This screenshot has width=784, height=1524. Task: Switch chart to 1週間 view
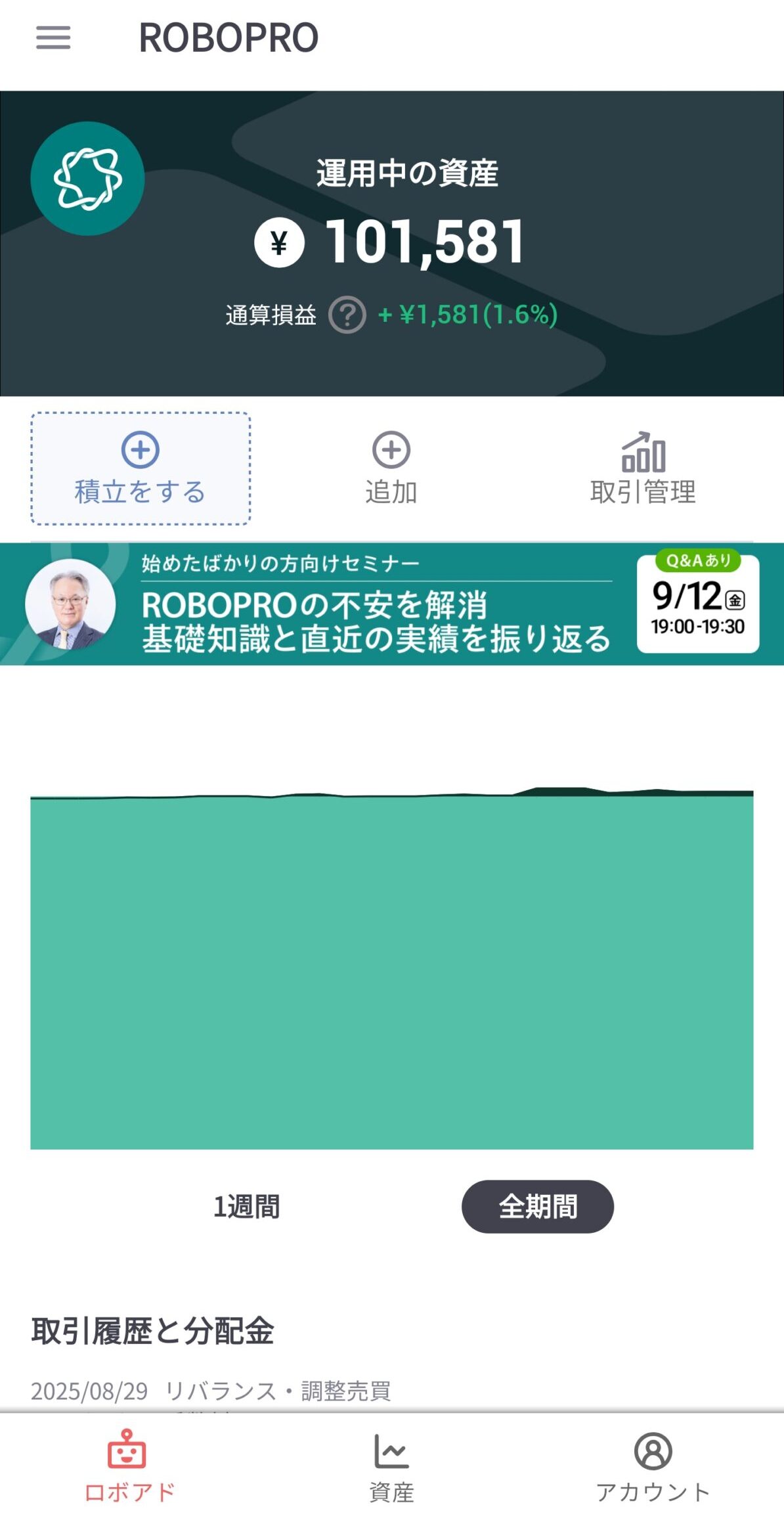(247, 1207)
